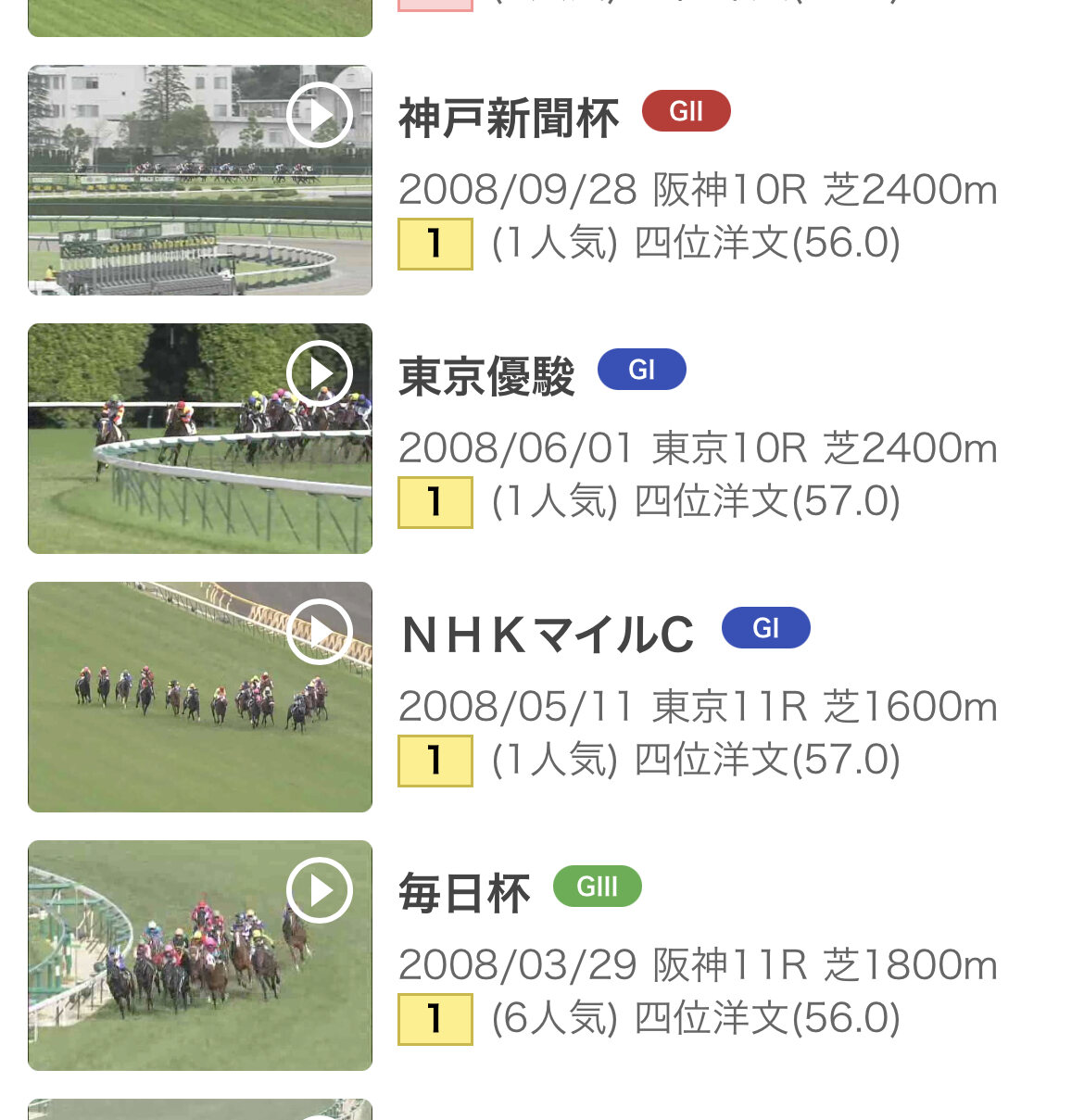
Task: Play the 東京優駿 race video
Action: click(x=200, y=438)
